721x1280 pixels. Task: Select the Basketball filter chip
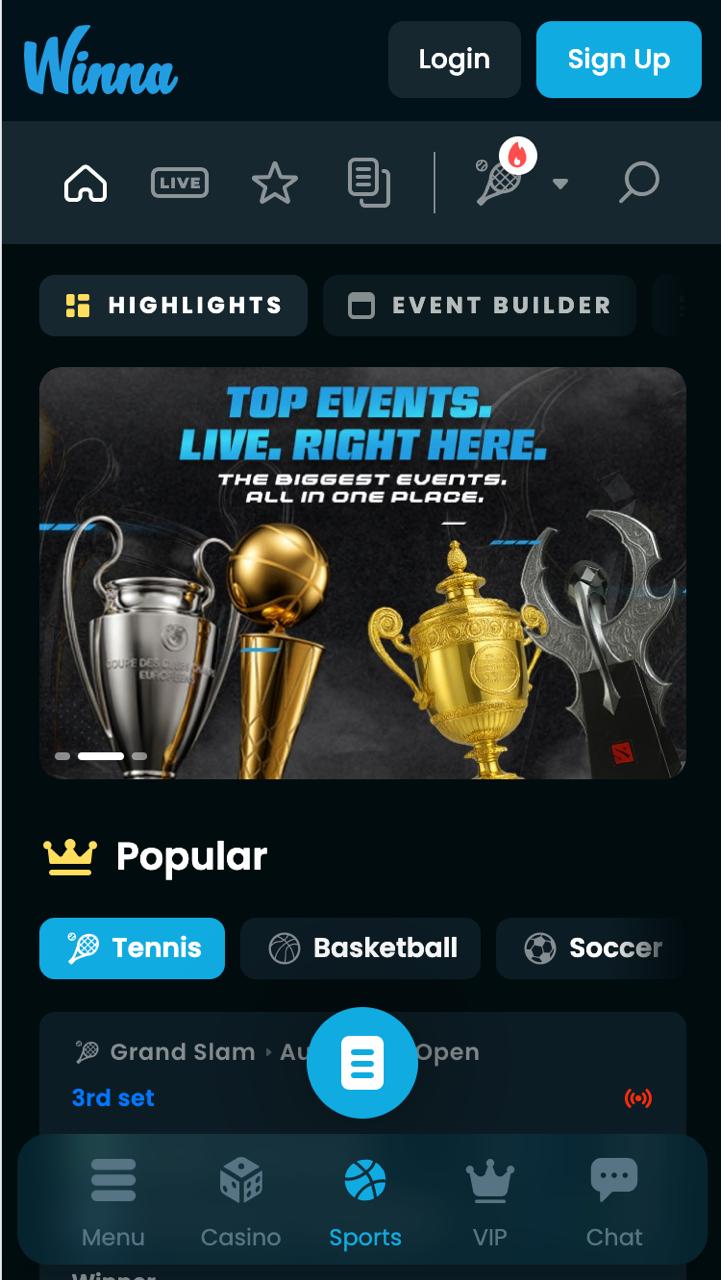pyautogui.click(x=360, y=948)
